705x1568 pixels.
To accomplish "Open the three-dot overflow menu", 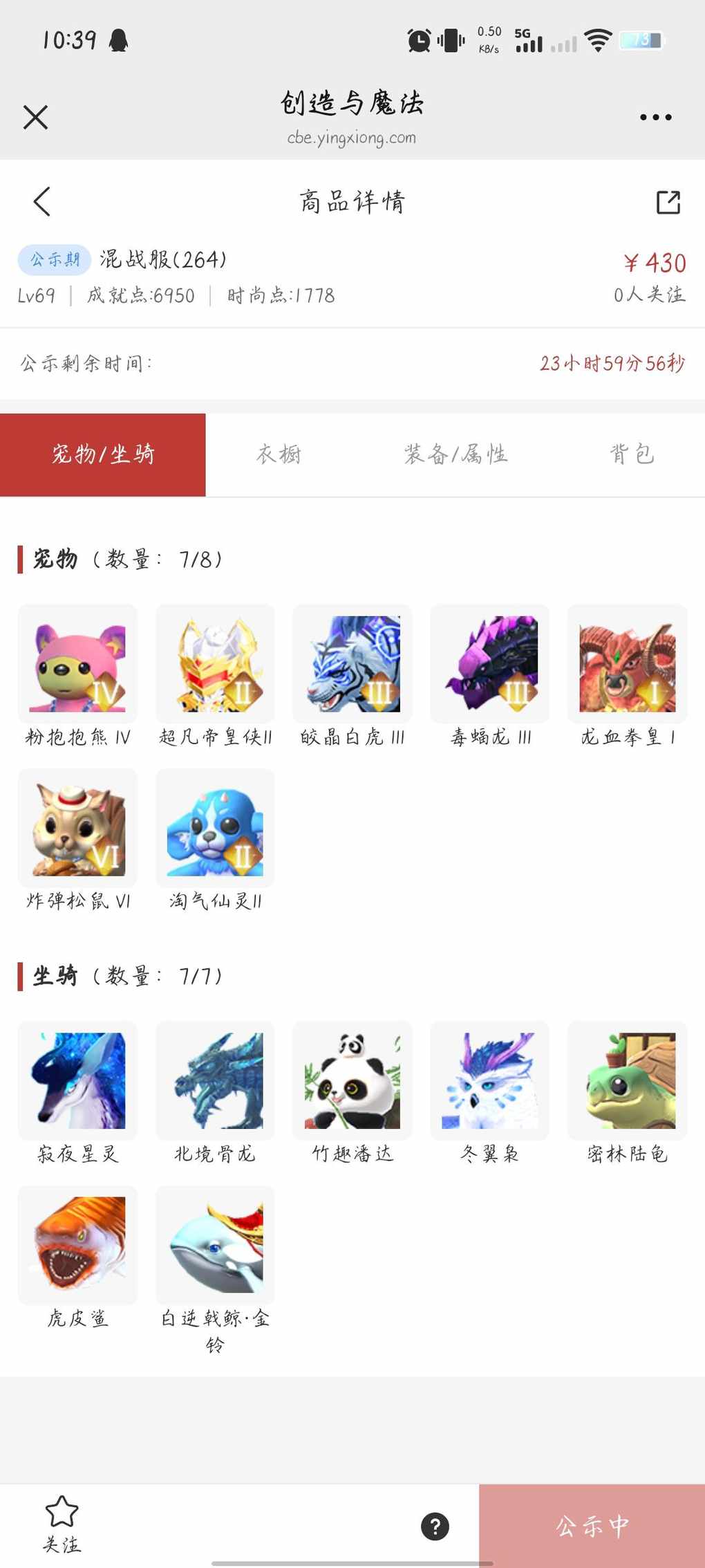I will (655, 118).
